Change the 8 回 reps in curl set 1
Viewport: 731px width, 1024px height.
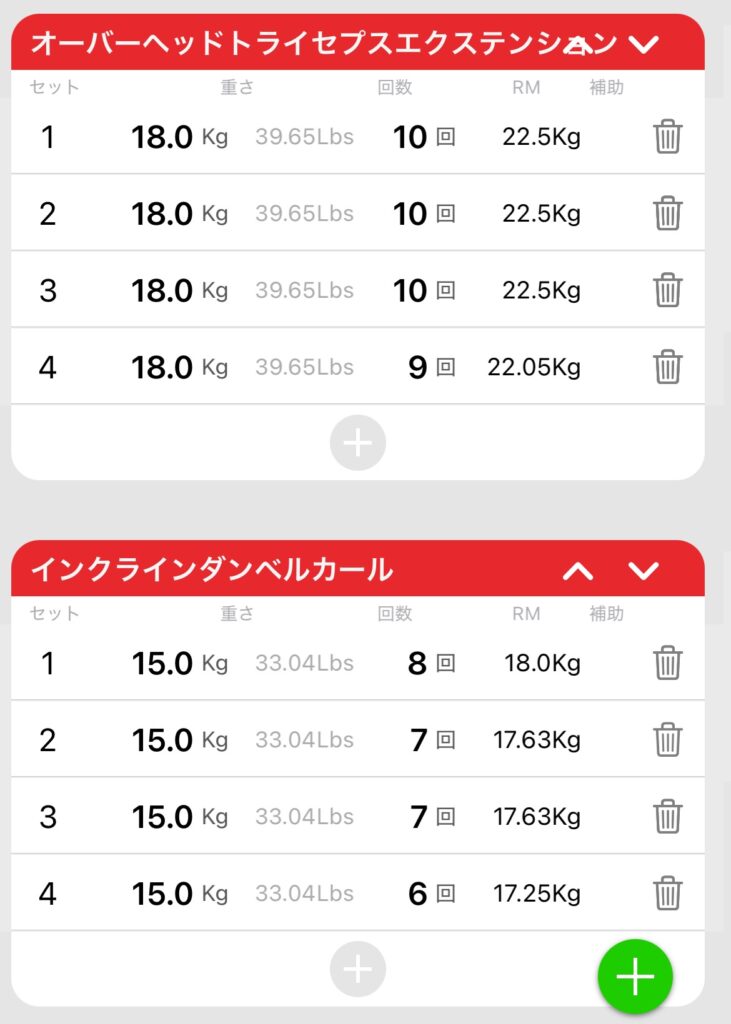418,664
